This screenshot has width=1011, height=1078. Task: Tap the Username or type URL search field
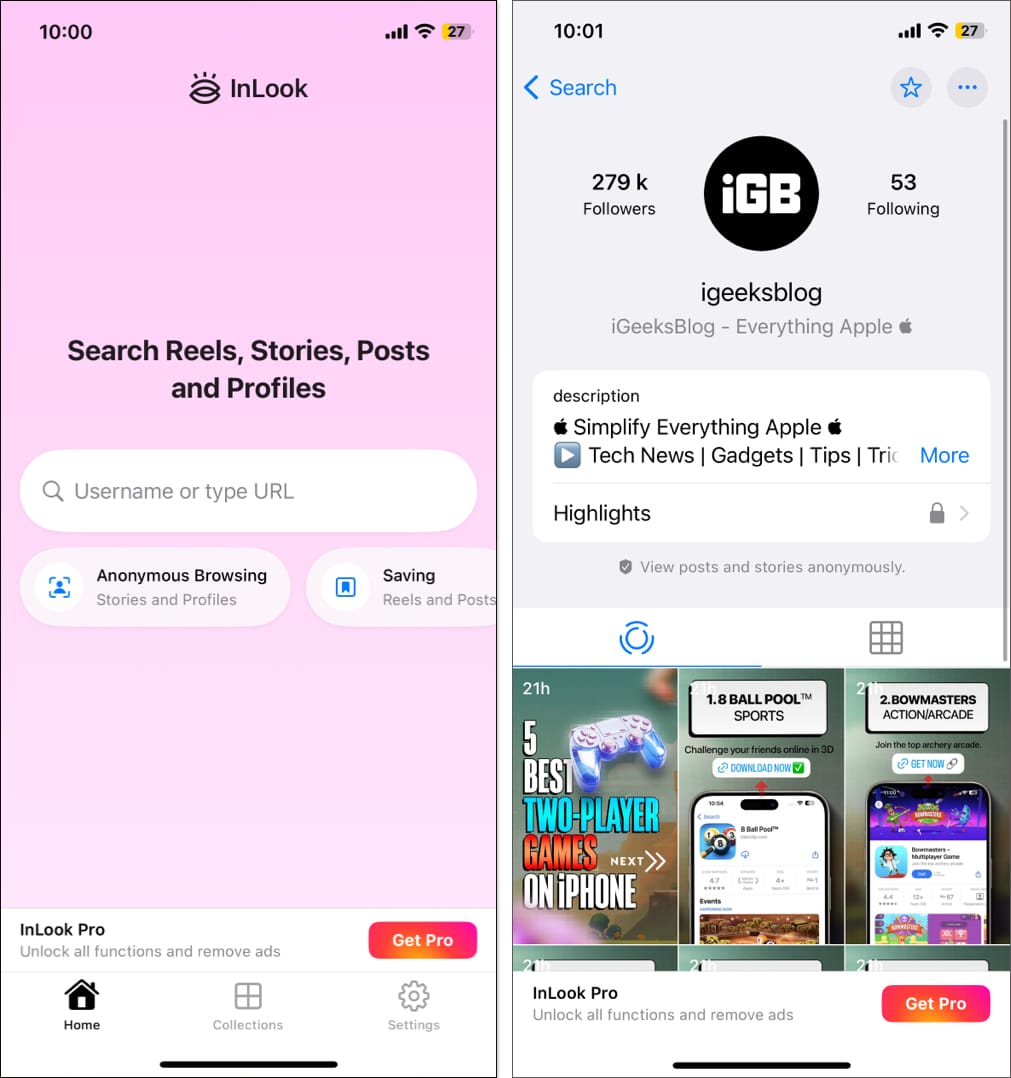(x=248, y=491)
